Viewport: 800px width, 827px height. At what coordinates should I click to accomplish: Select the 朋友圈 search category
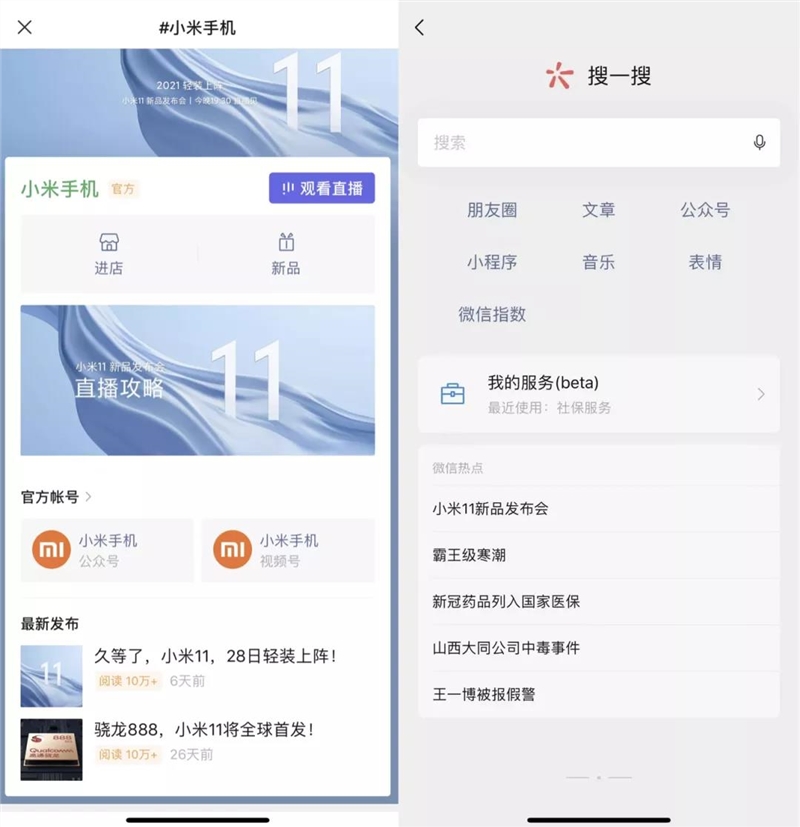(492, 210)
